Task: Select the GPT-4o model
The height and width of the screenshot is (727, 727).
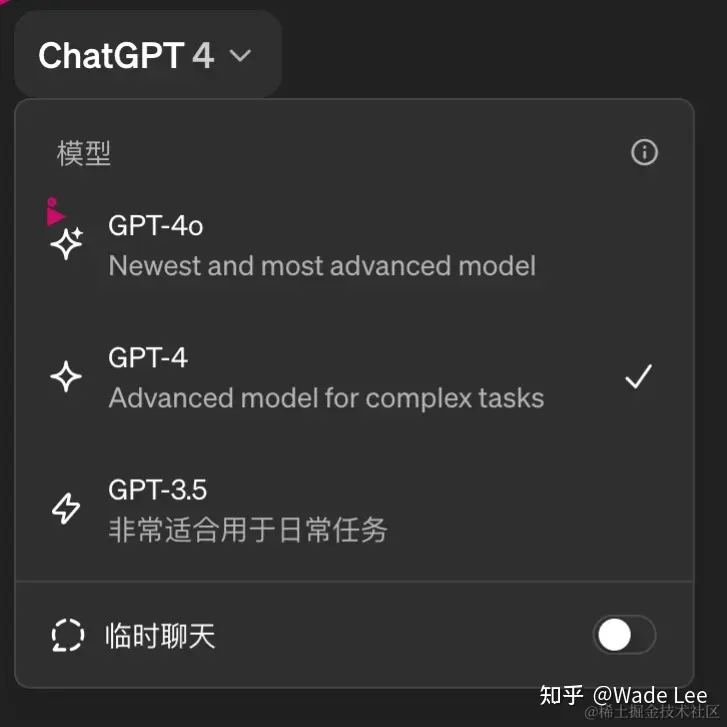Action: [320, 245]
